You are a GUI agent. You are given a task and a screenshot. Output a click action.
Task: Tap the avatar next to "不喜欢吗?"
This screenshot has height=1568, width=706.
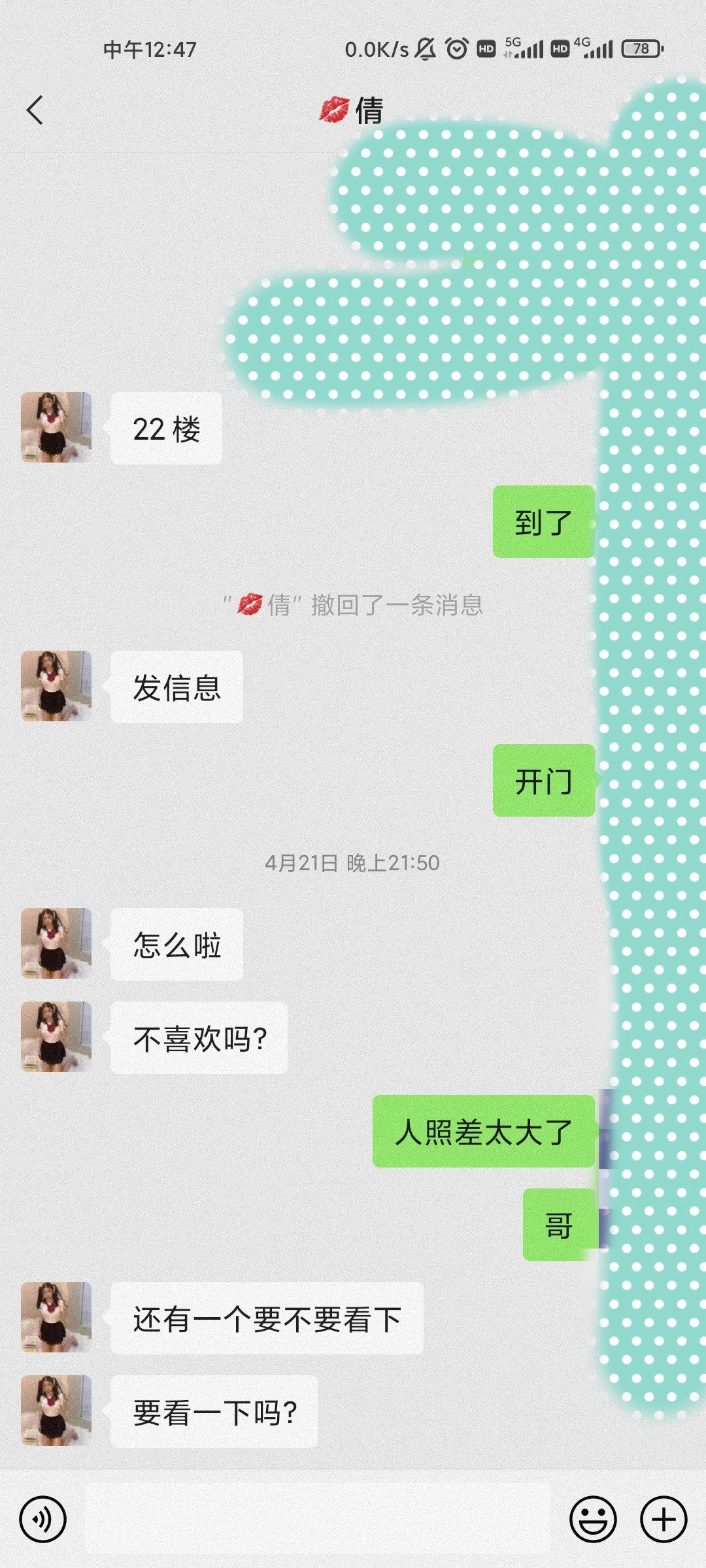click(56, 1037)
